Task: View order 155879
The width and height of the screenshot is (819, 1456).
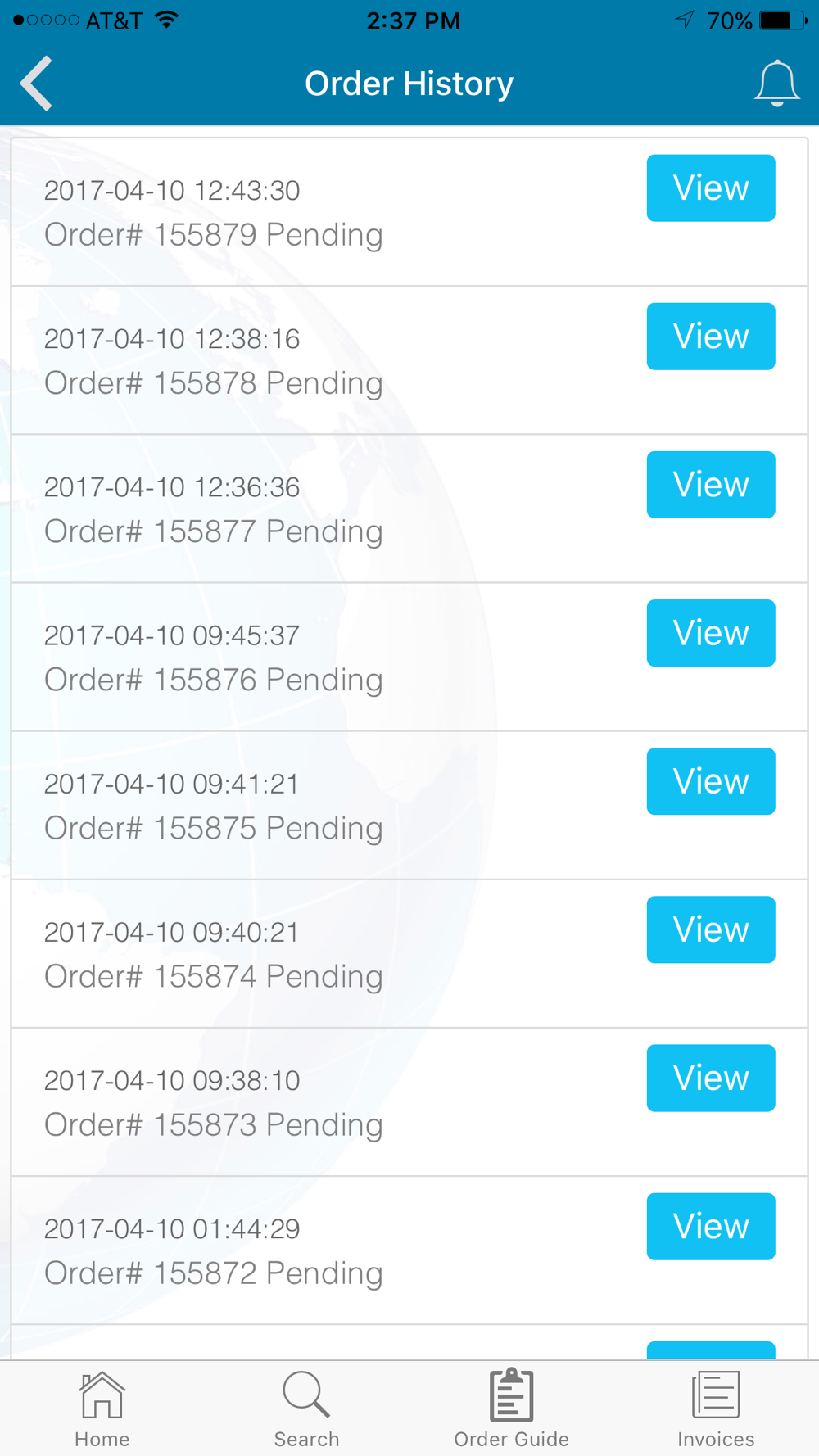Action: 711,188
